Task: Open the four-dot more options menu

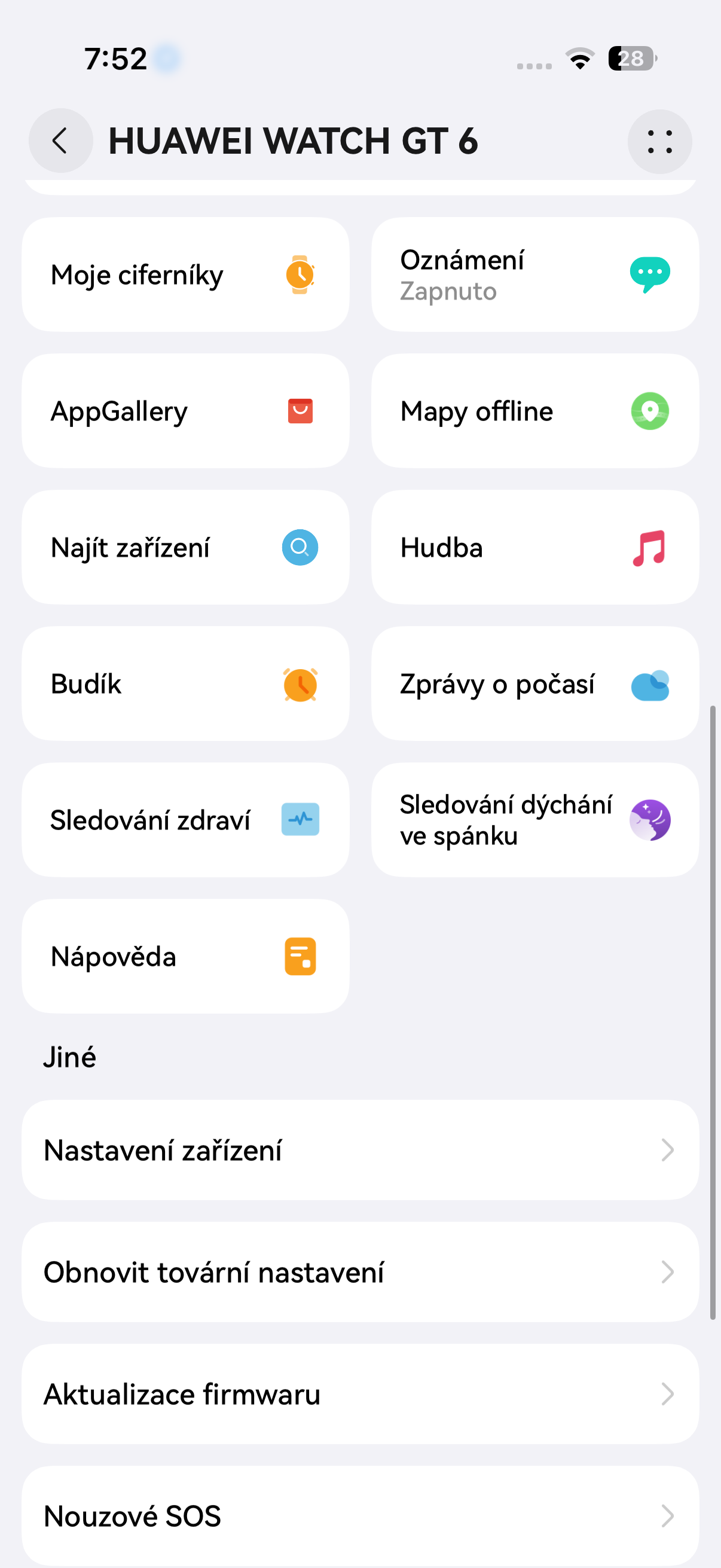Action: pos(659,141)
